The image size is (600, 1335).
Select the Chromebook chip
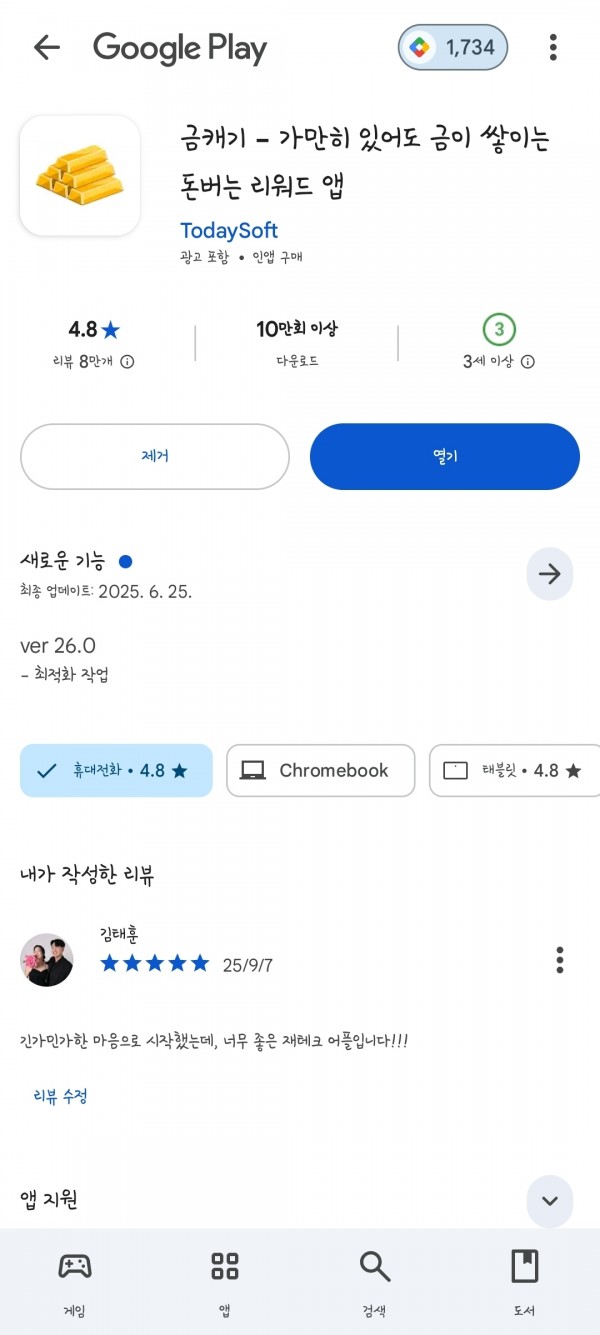point(320,770)
